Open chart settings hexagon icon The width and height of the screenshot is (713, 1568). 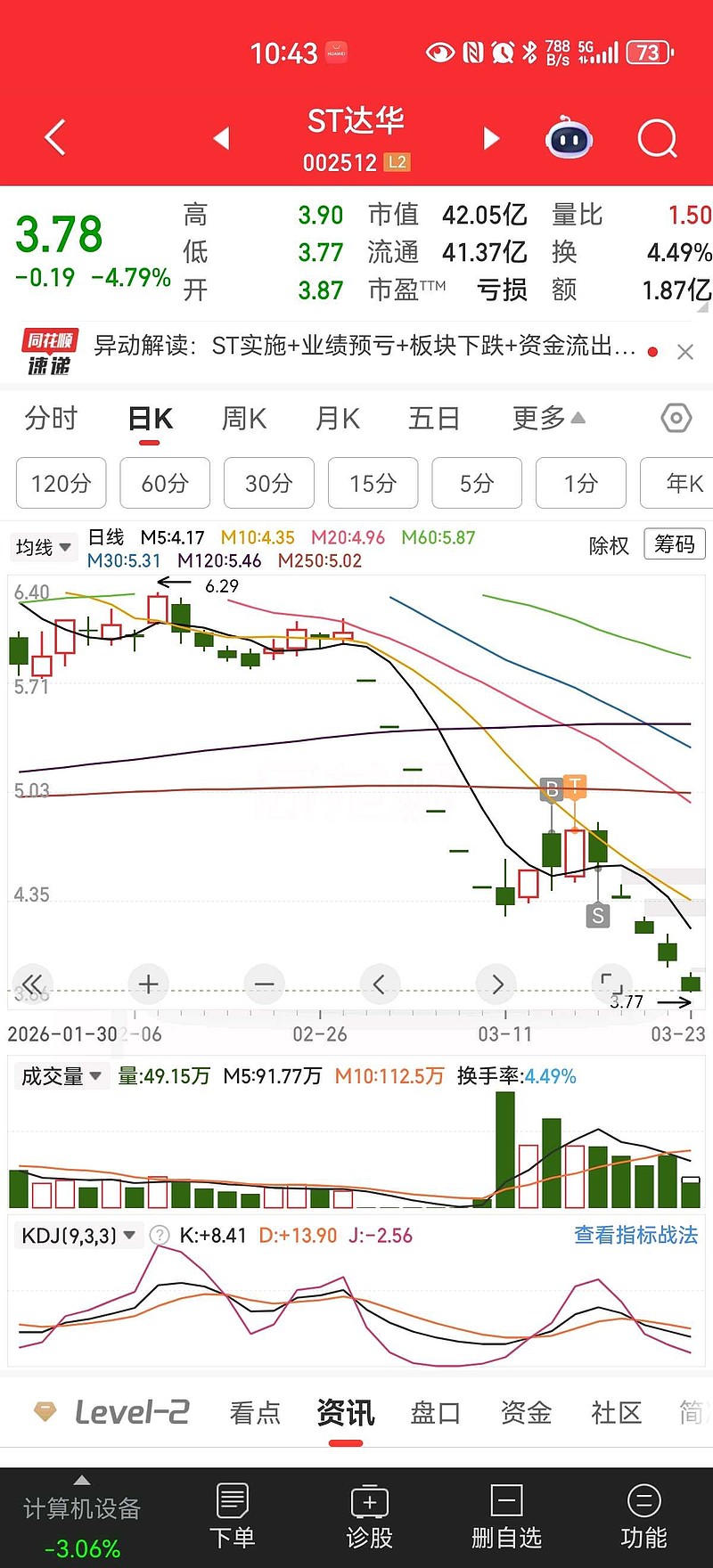676,418
